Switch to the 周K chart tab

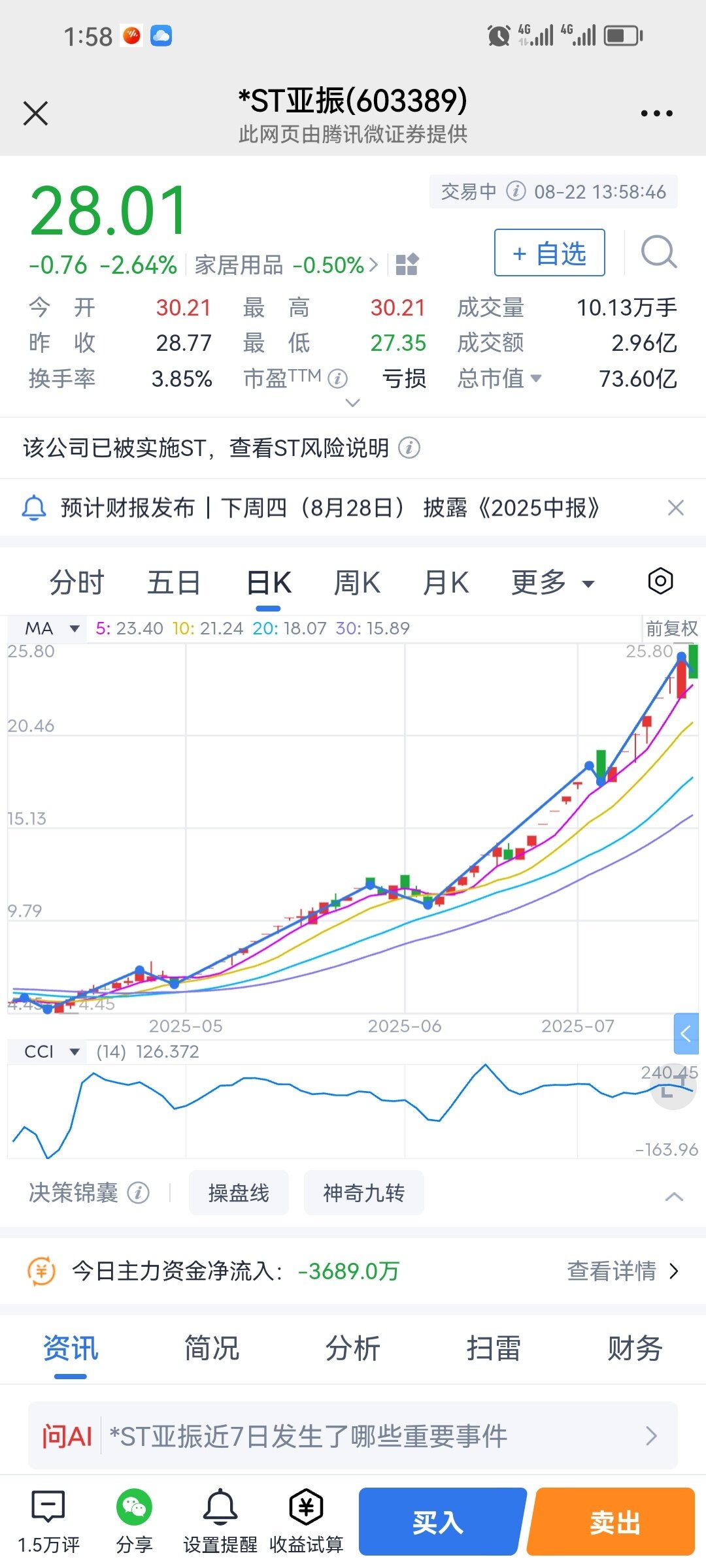356,582
